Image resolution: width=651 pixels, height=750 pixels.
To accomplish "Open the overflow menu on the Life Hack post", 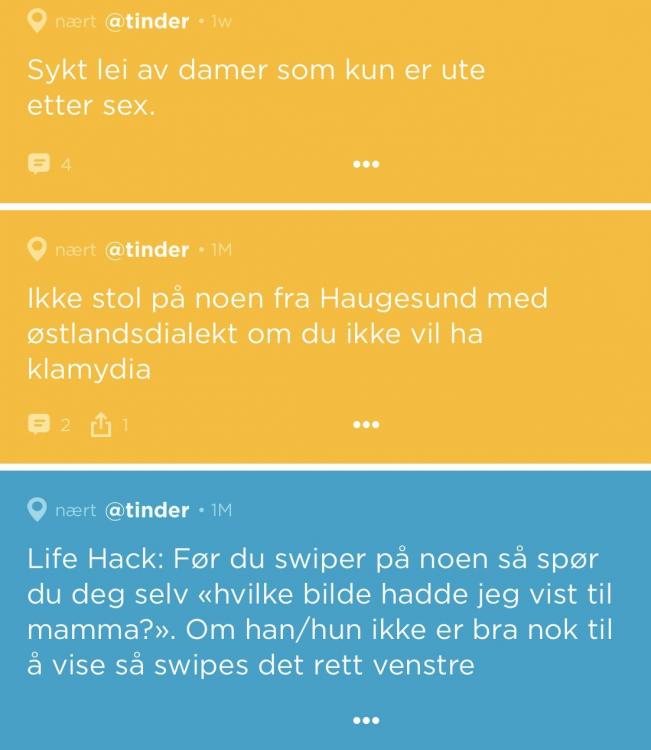I will click(366, 720).
